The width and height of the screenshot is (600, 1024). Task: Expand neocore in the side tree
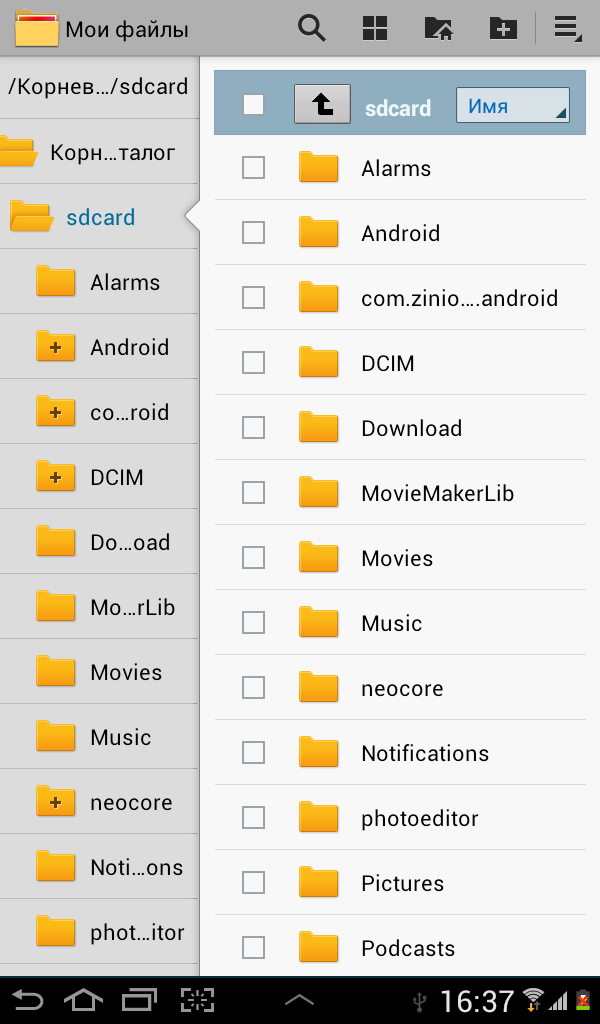tap(55, 802)
